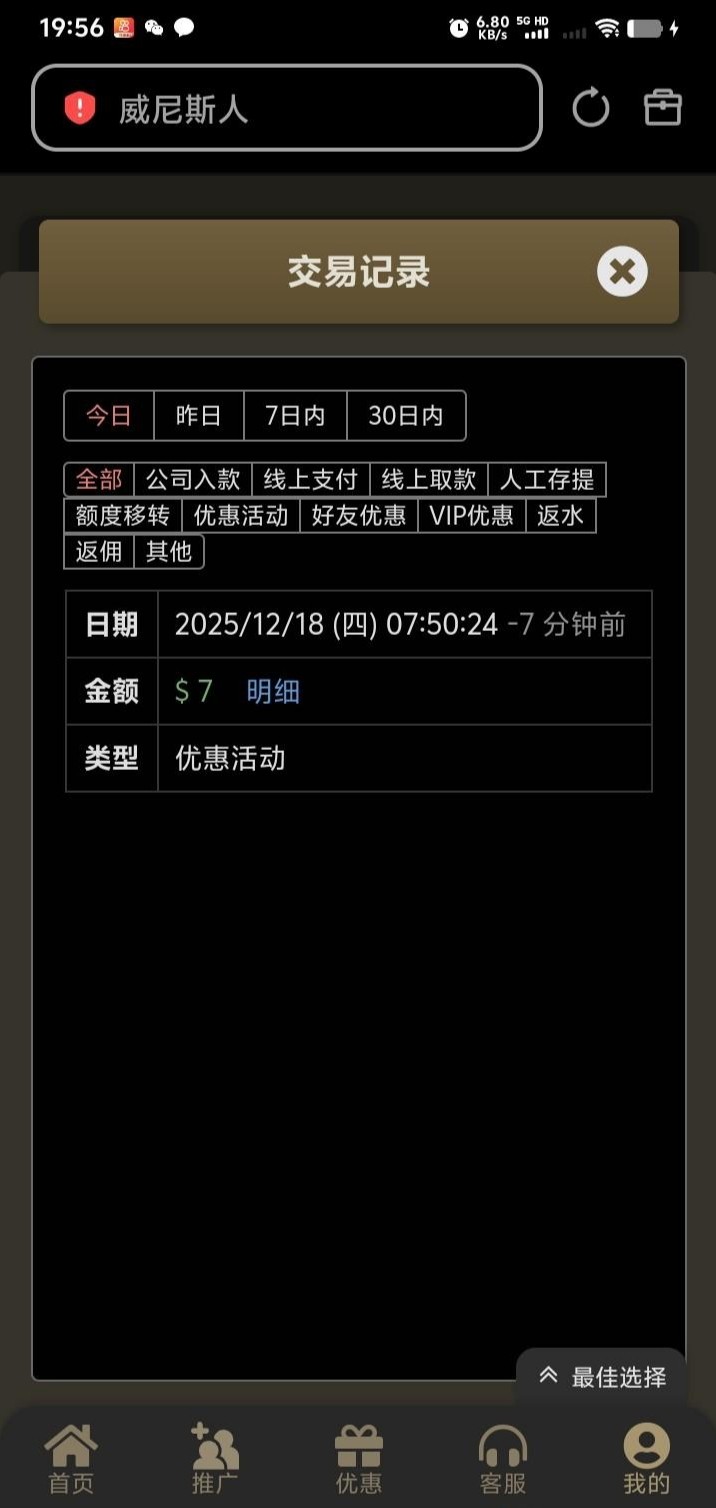Select the 昨日 date filter

coord(198,416)
